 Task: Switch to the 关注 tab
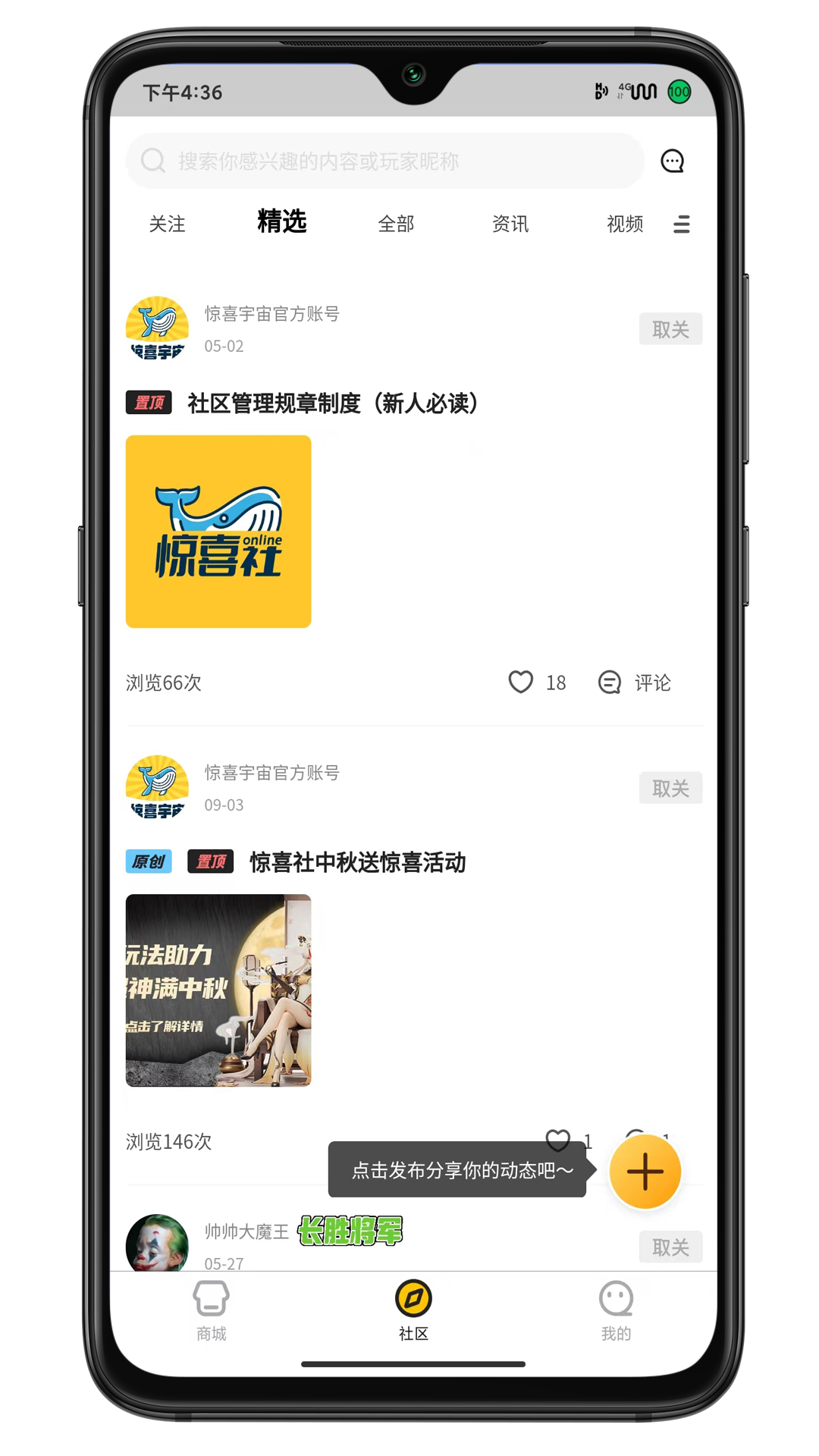168,224
